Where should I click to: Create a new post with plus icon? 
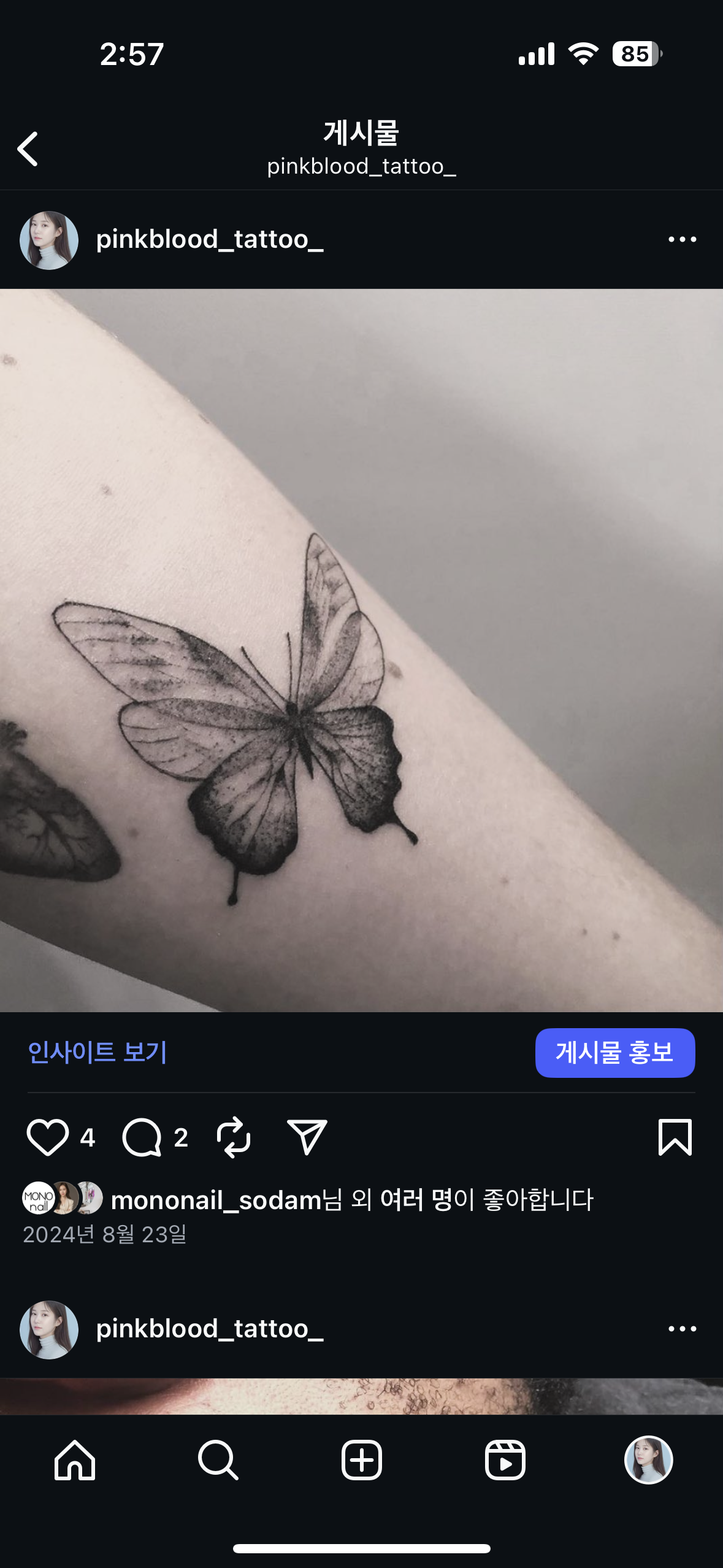coord(362,1460)
